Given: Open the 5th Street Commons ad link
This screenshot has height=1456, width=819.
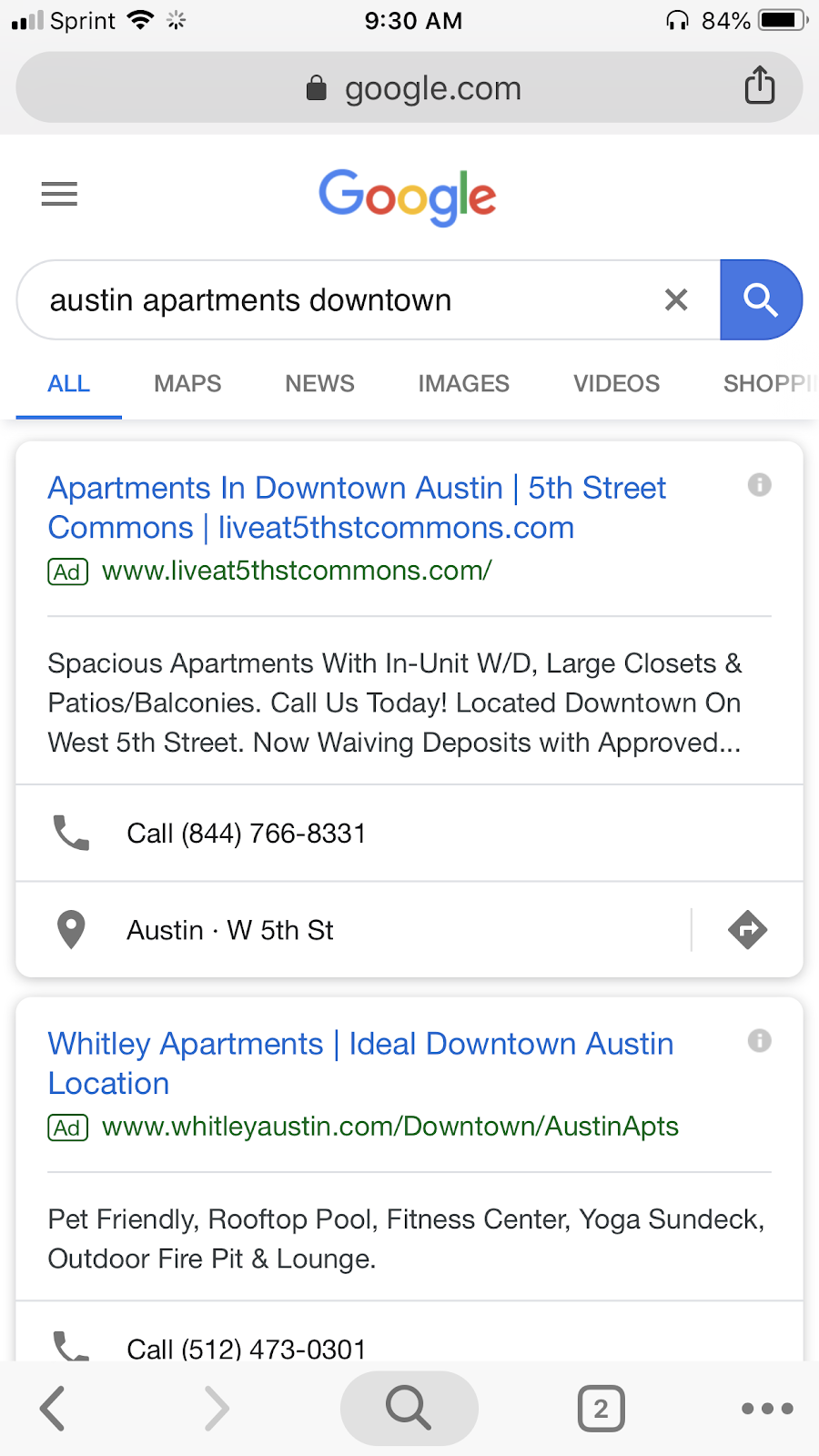Looking at the screenshot, I should 357,508.
